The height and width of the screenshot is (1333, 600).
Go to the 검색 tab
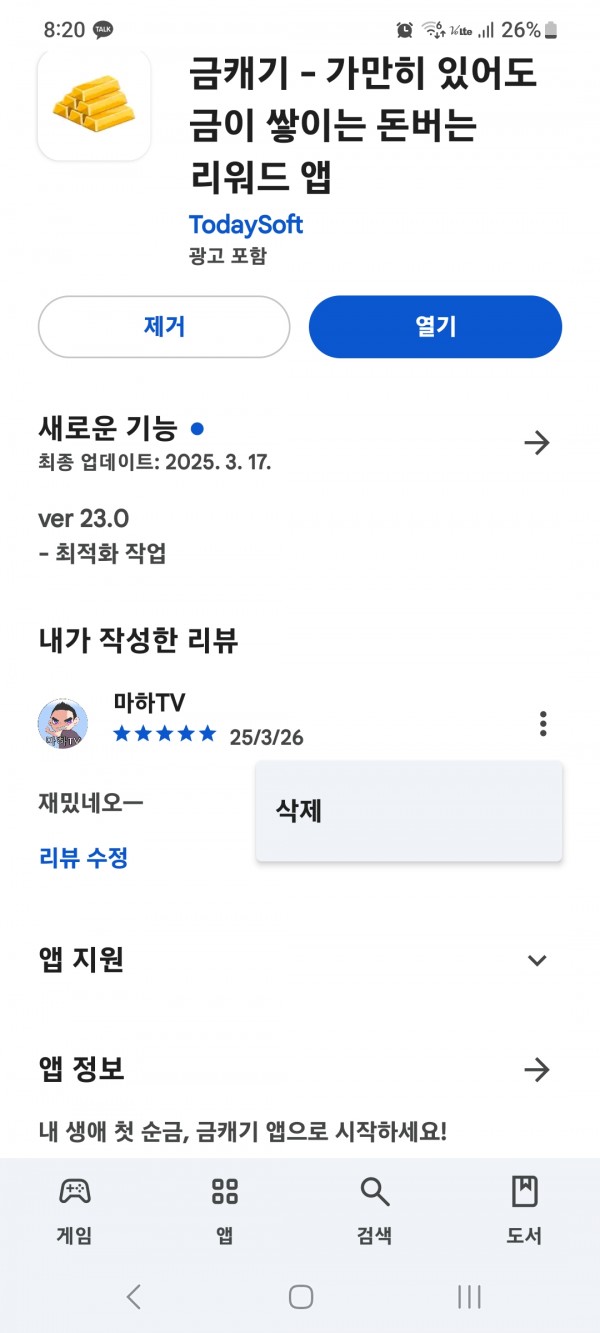pos(374,1209)
